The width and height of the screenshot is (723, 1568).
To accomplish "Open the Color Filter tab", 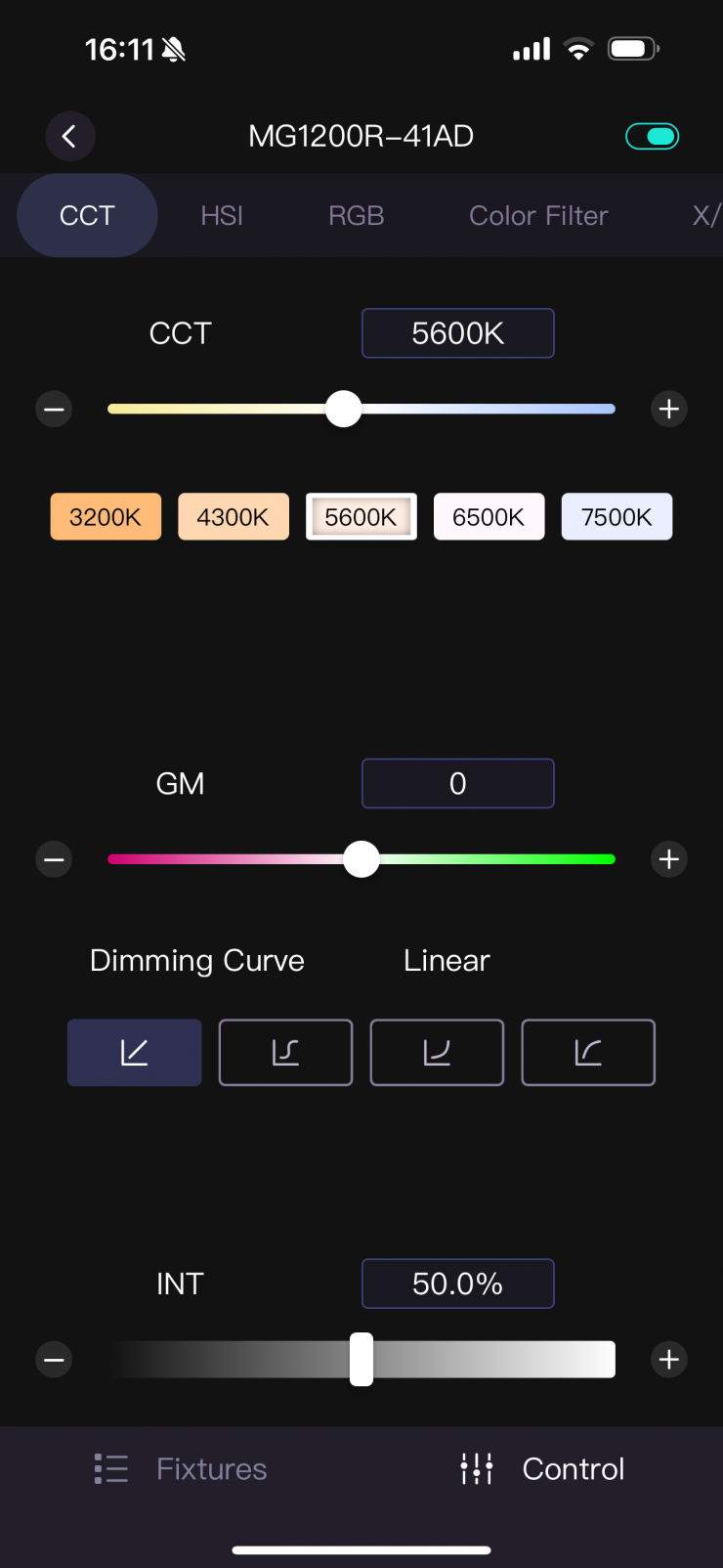I will (x=538, y=216).
